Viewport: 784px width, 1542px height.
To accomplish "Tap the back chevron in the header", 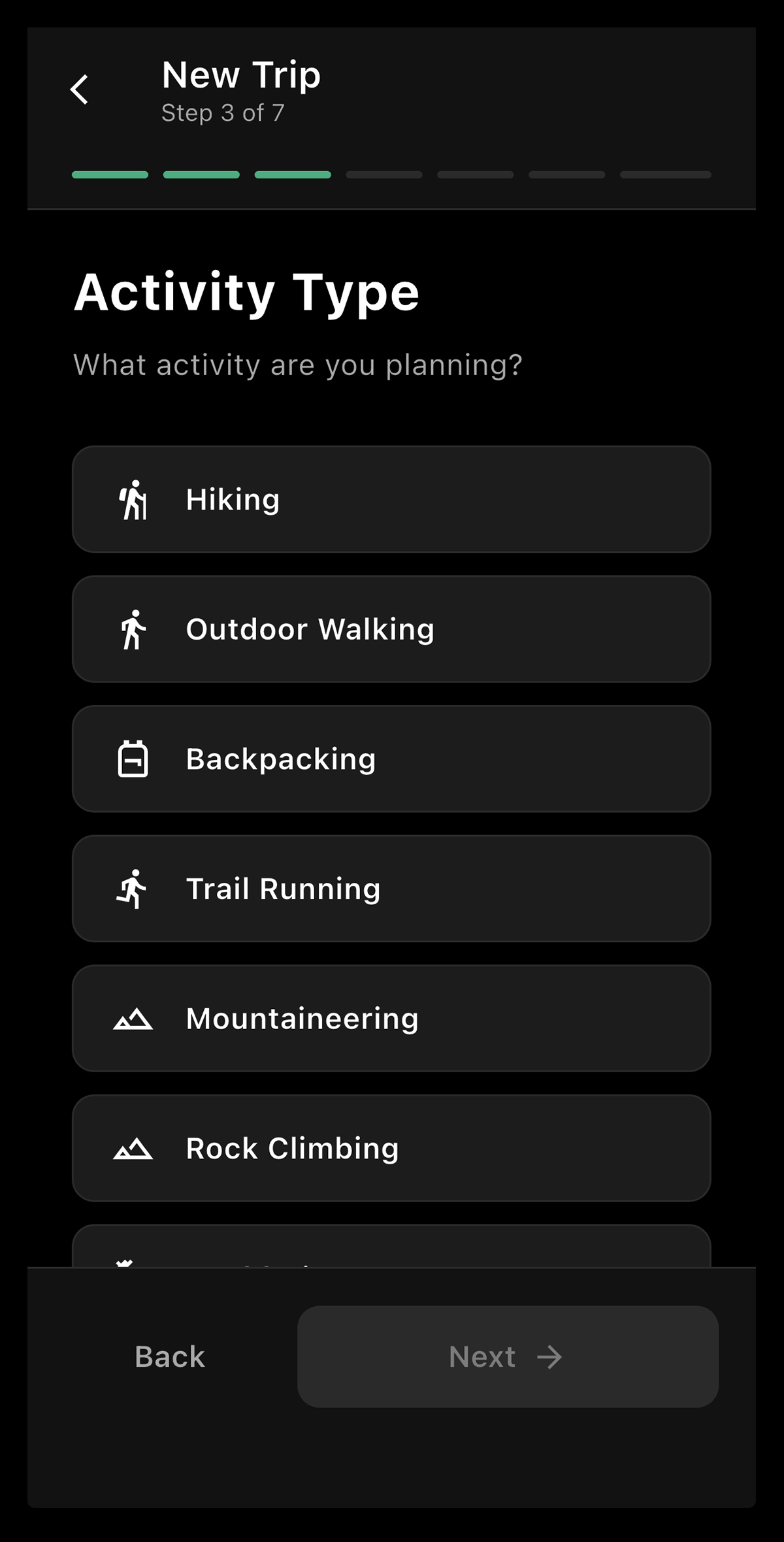I will point(80,89).
